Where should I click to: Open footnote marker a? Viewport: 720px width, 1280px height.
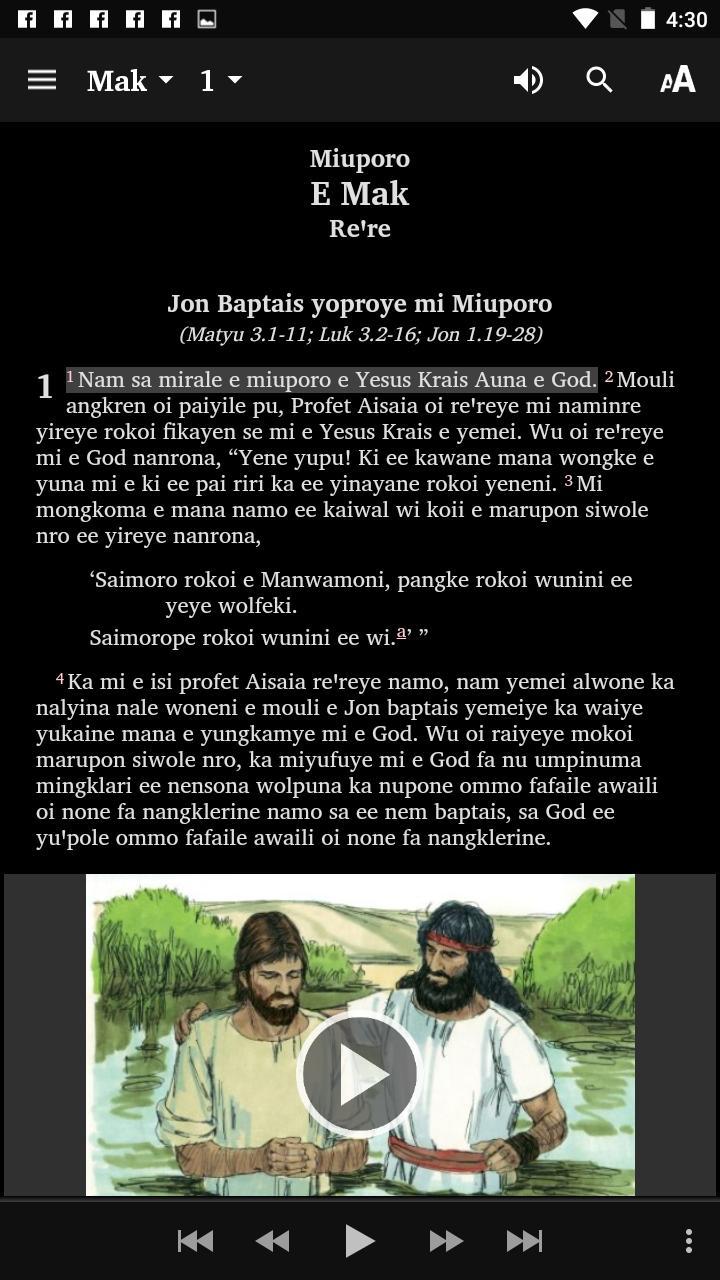click(x=401, y=633)
